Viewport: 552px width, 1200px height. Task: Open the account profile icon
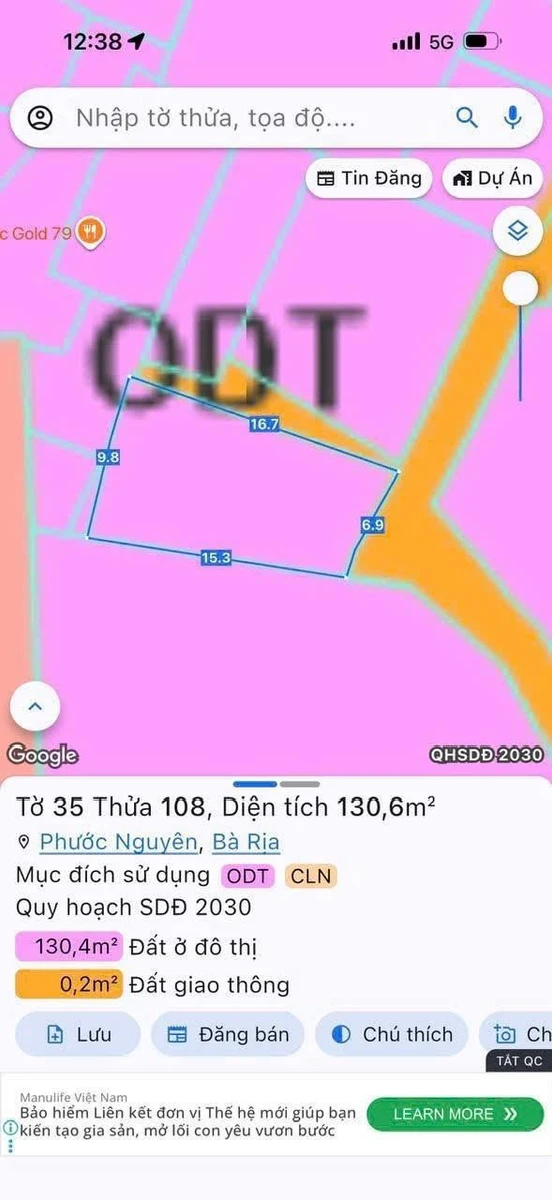tap(40, 118)
